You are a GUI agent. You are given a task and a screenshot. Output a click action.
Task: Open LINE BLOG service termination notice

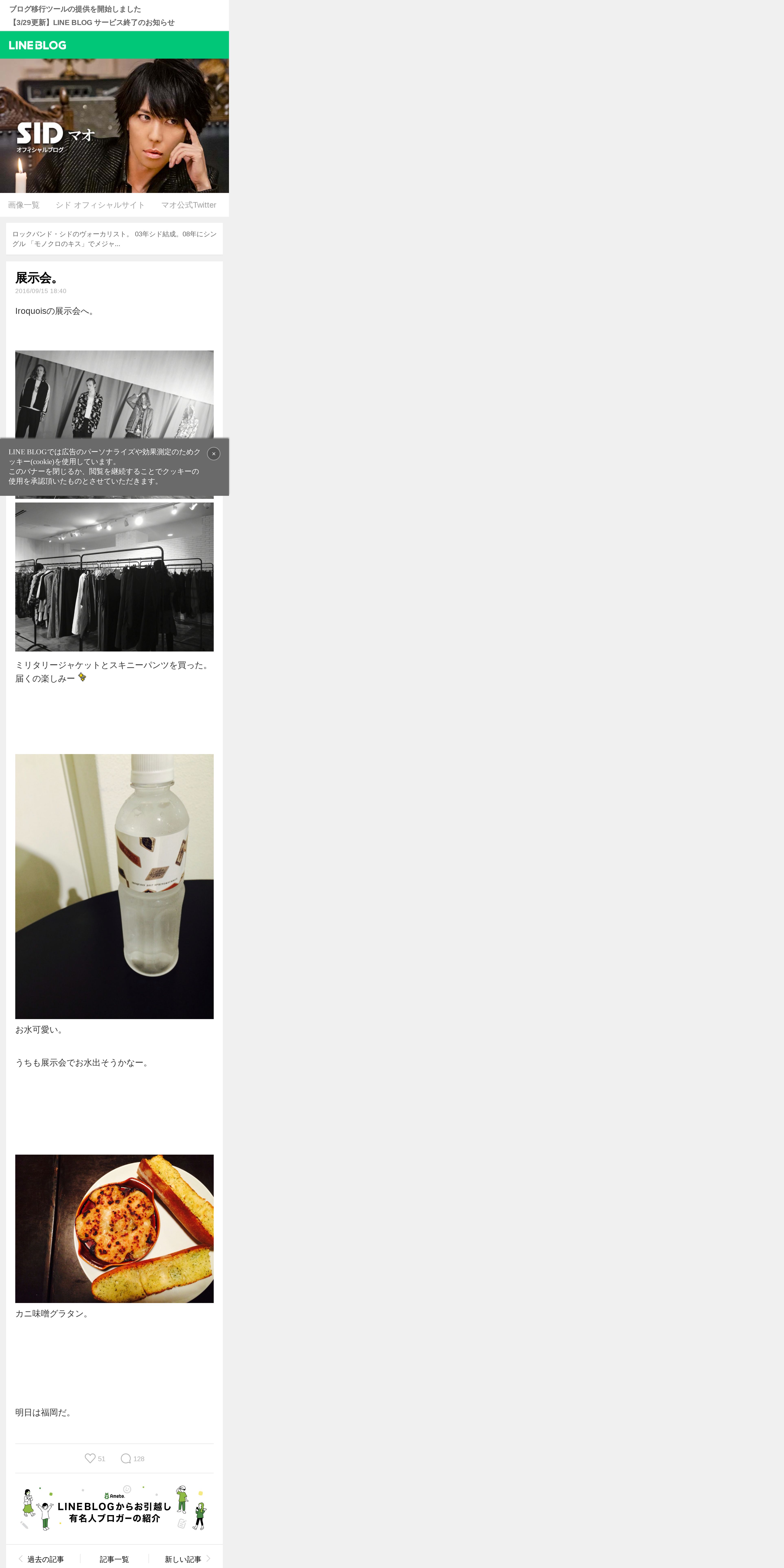(x=92, y=23)
